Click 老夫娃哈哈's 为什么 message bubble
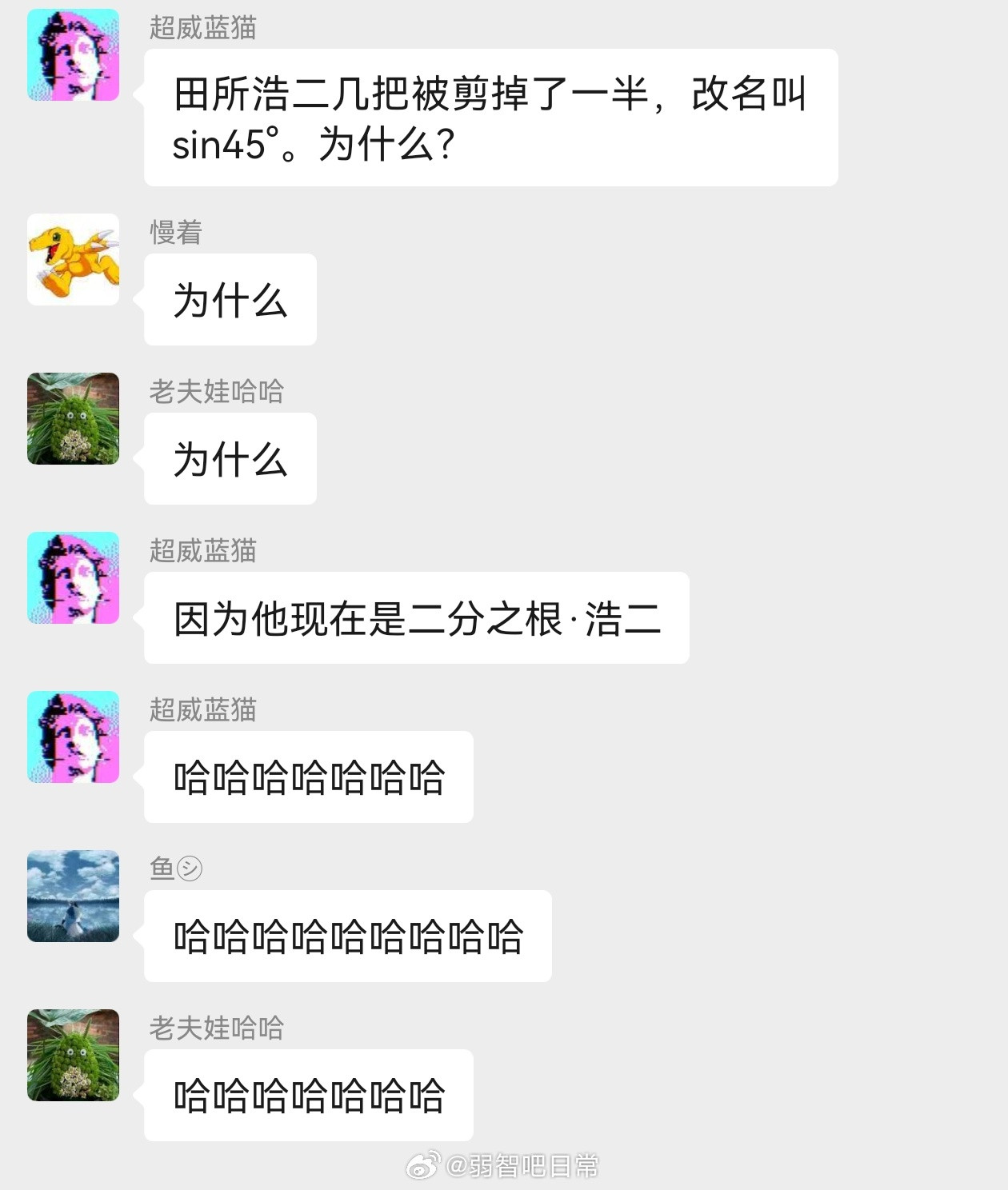The height and width of the screenshot is (1190, 1008). (x=230, y=459)
